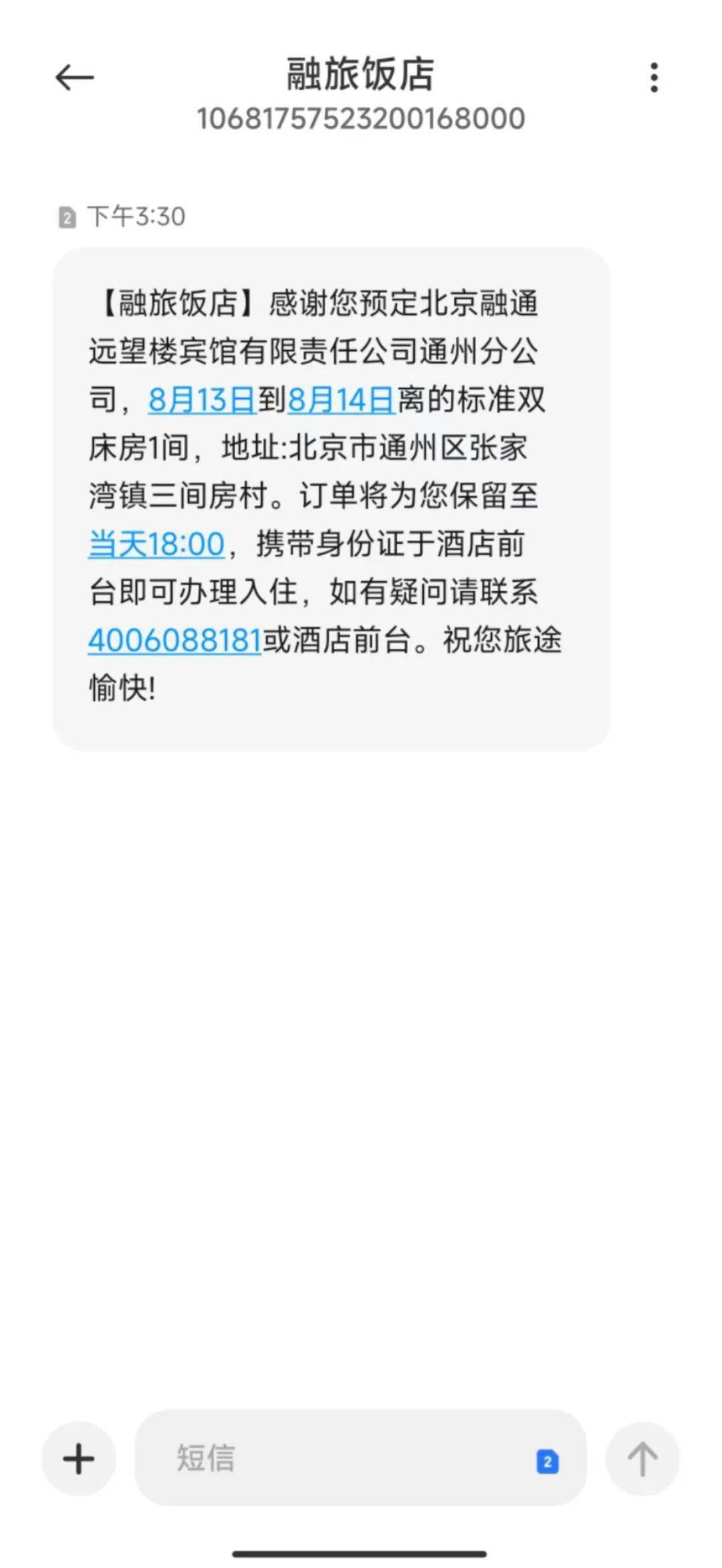Open the plus attachment button

pyautogui.click(x=79, y=1458)
